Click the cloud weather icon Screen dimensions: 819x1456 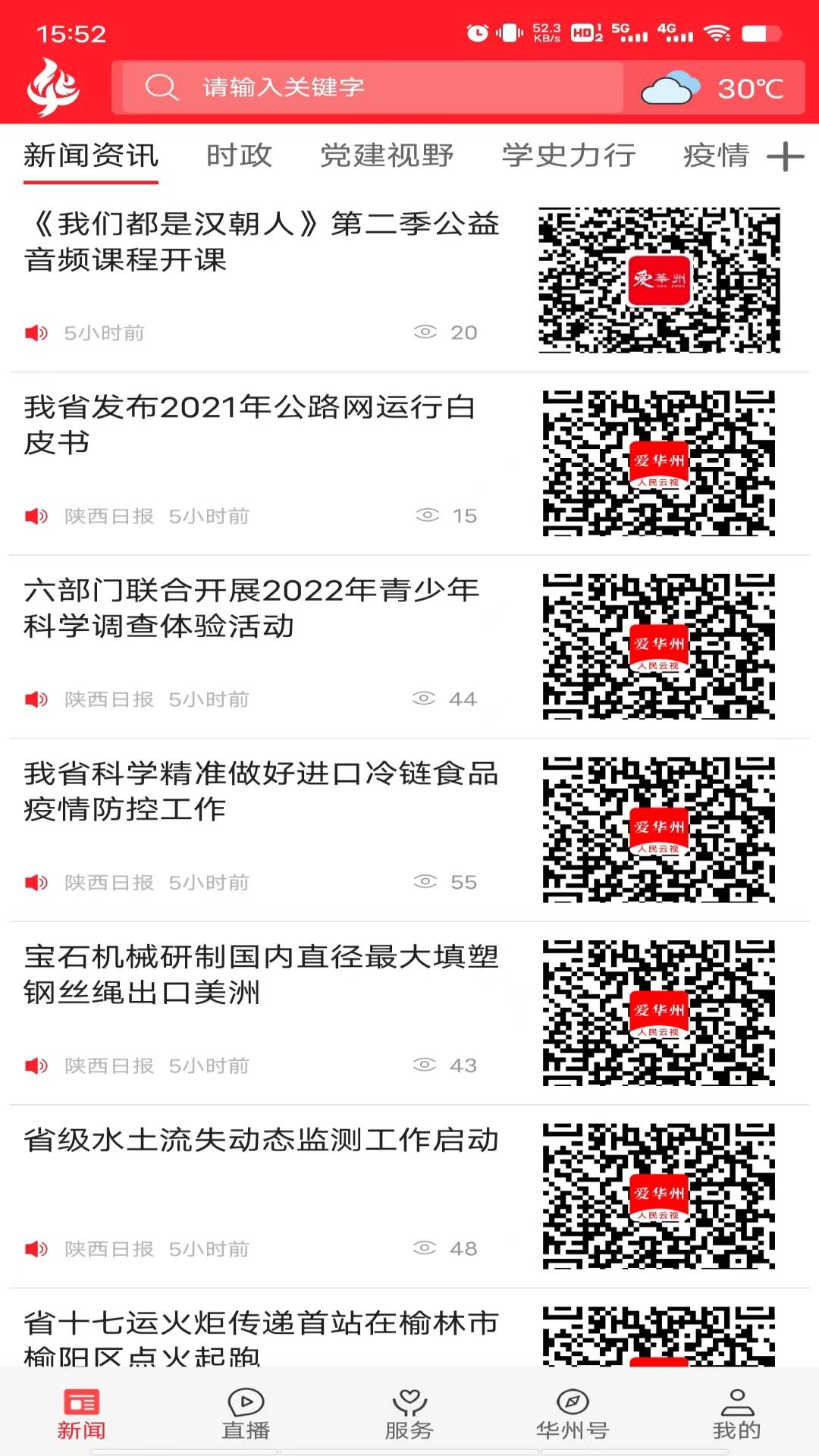coord(670,86)
